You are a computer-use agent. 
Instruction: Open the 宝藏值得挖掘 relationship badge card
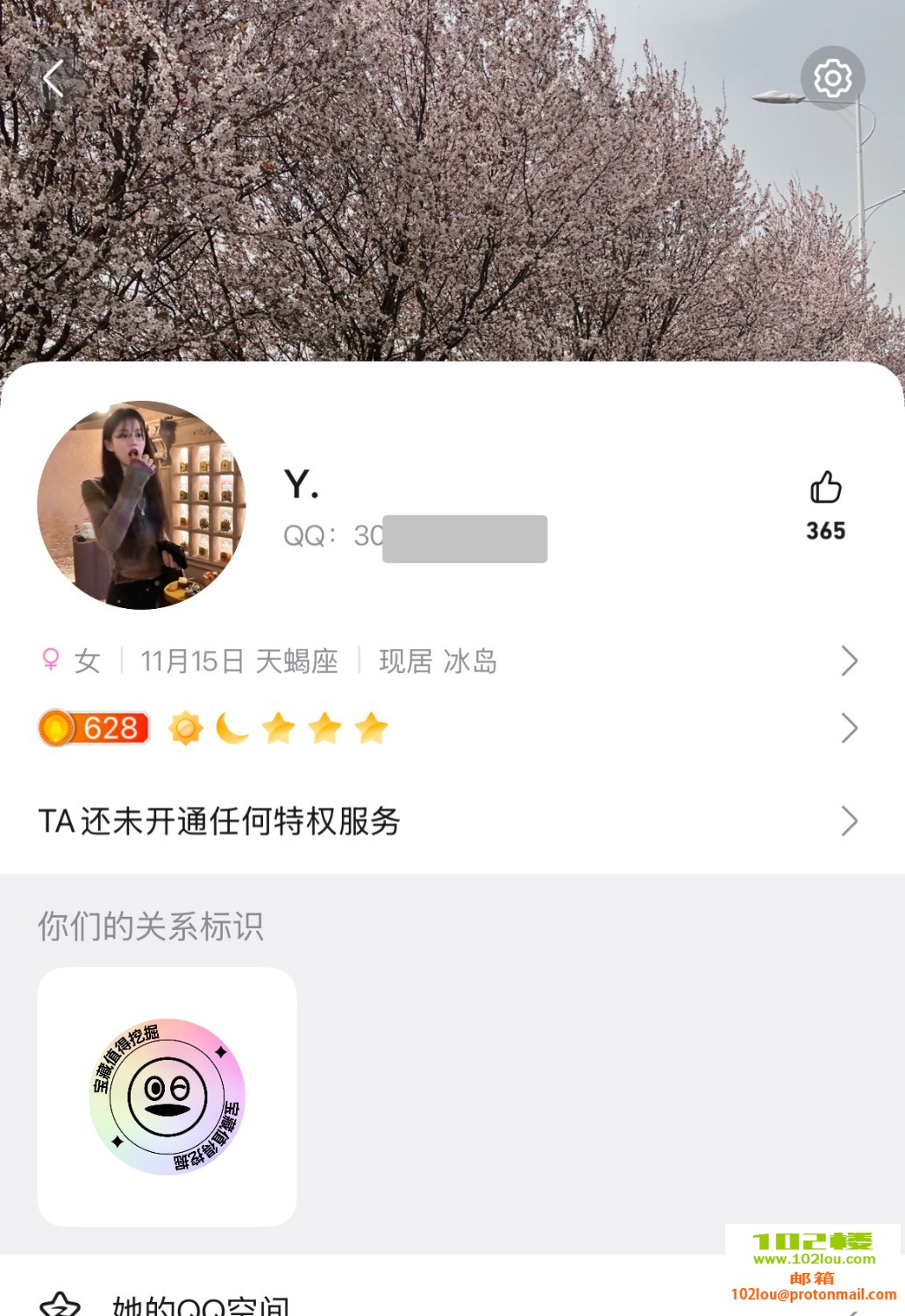(167, 1097)
